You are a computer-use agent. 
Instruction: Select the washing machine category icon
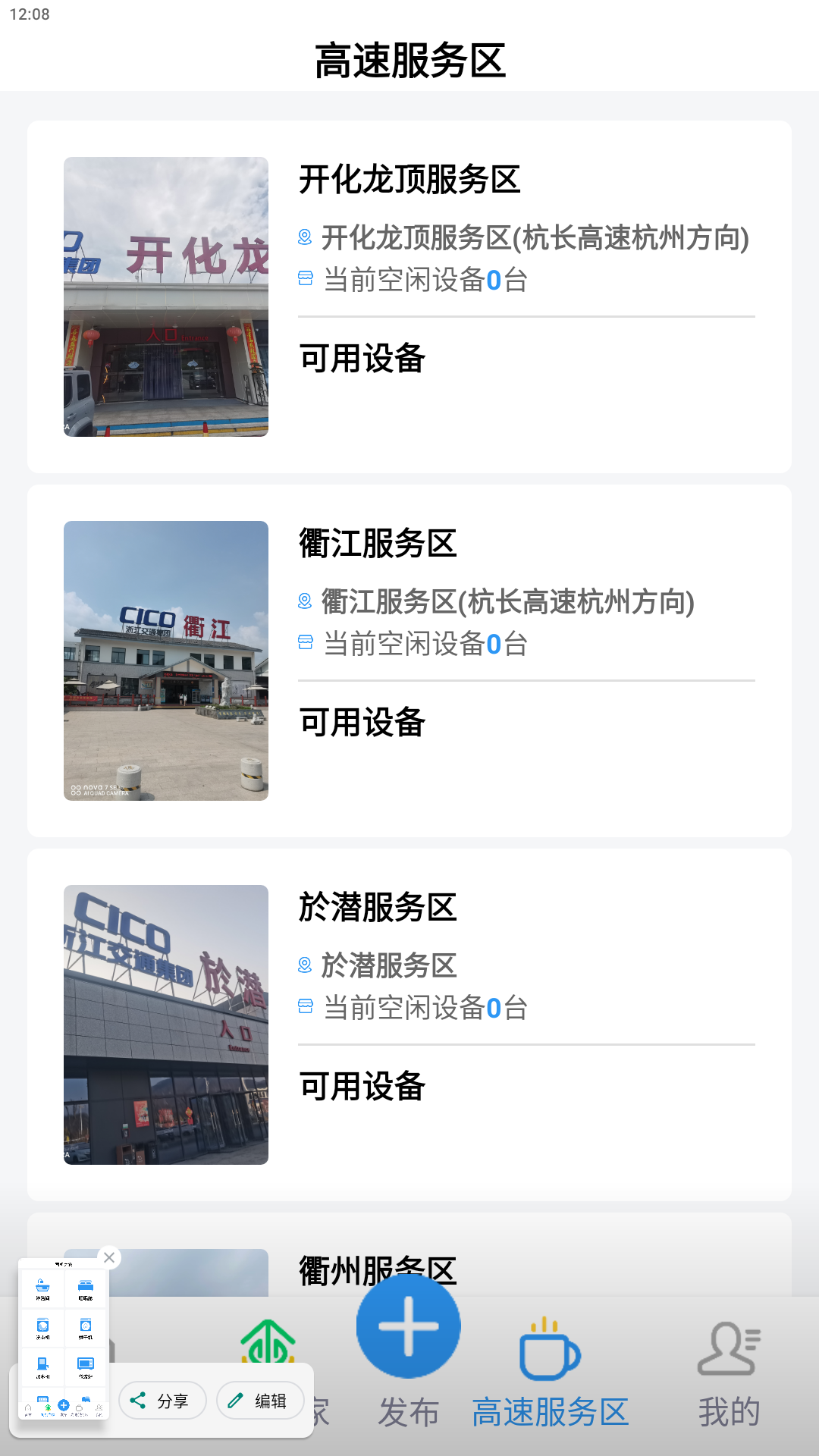coord(42,1324)
